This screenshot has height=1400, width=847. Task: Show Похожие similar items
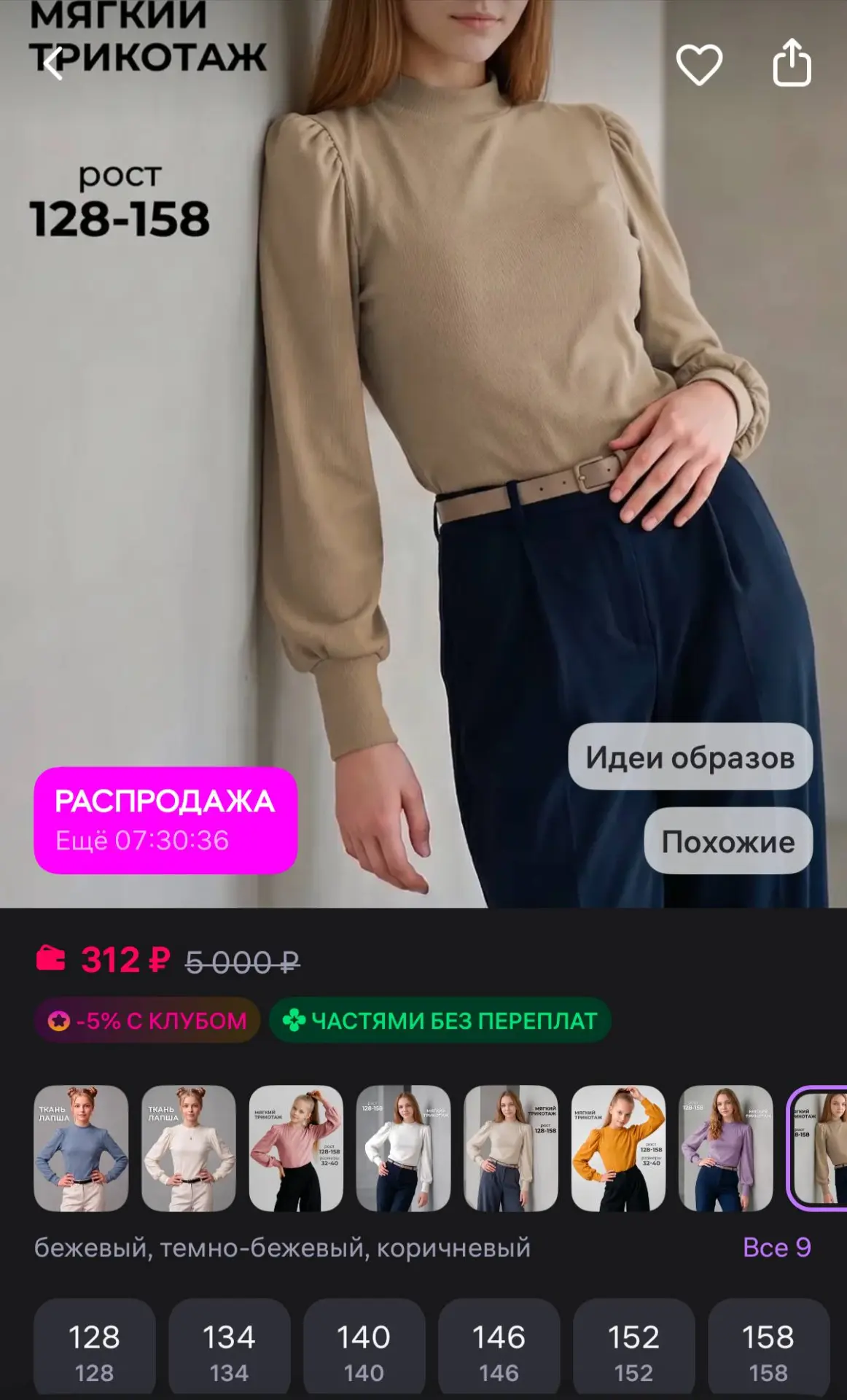pyautogui.click(x=728, y=841)
